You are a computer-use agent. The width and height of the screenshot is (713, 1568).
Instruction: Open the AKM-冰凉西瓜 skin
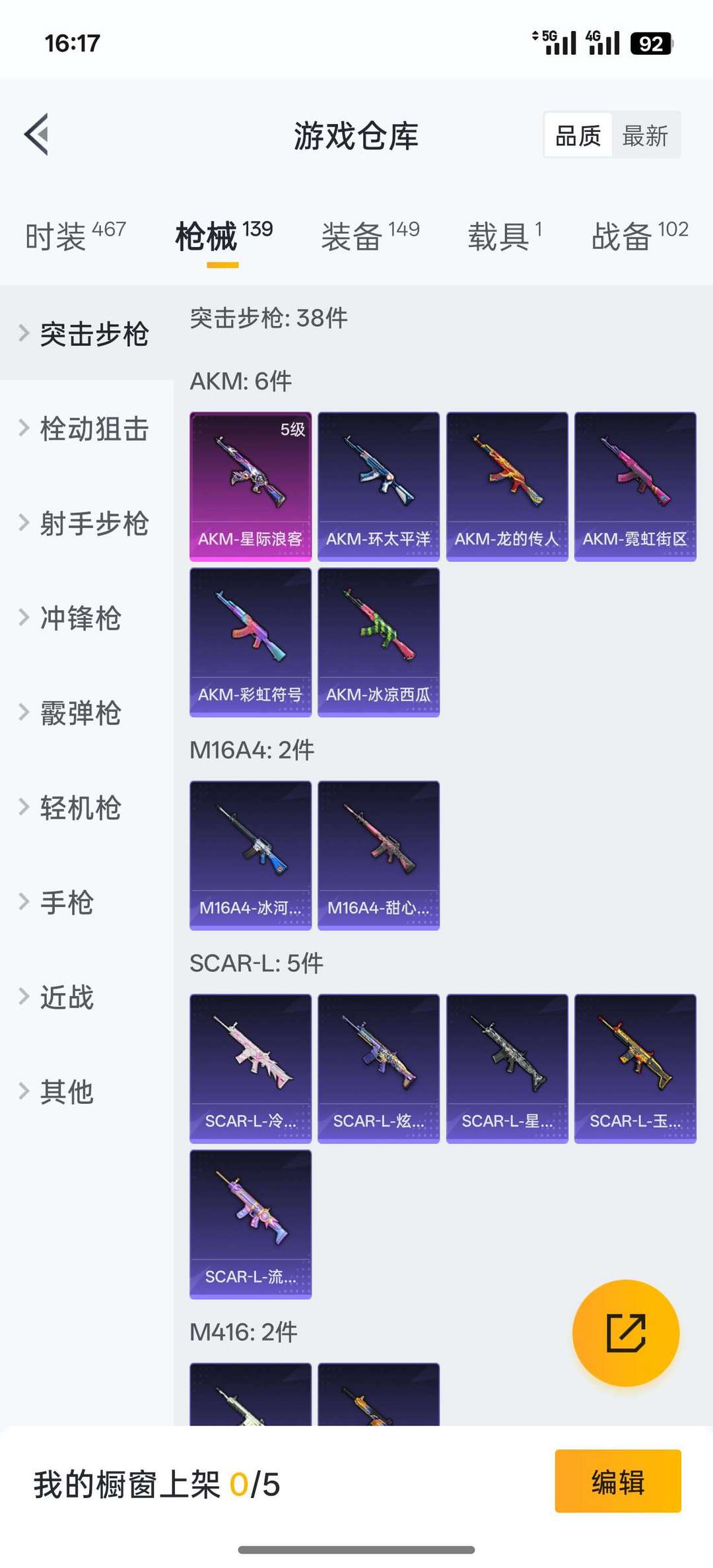pos(378,642)
